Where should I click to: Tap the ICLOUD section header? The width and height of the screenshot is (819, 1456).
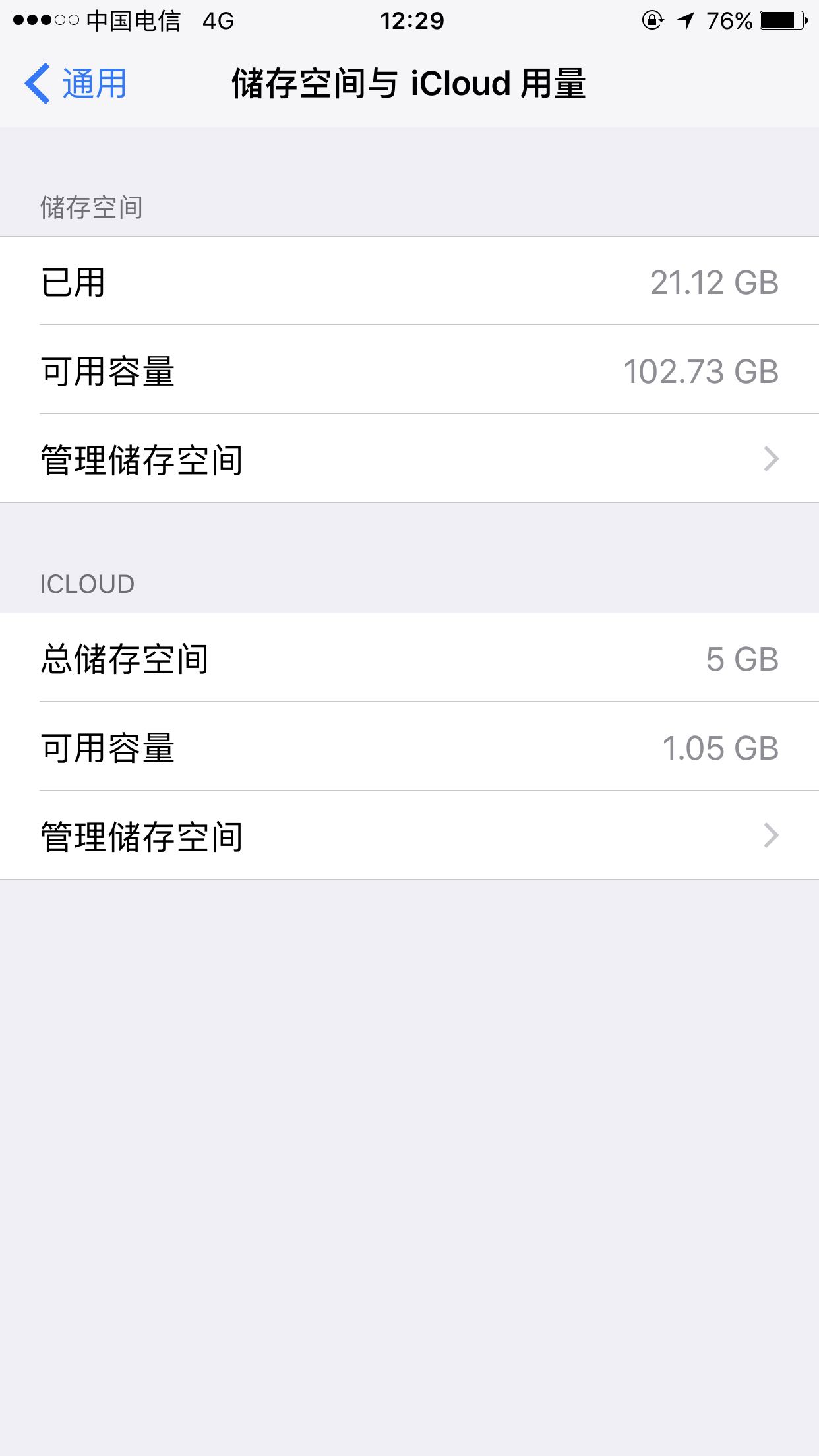click(x=86, y=583)
